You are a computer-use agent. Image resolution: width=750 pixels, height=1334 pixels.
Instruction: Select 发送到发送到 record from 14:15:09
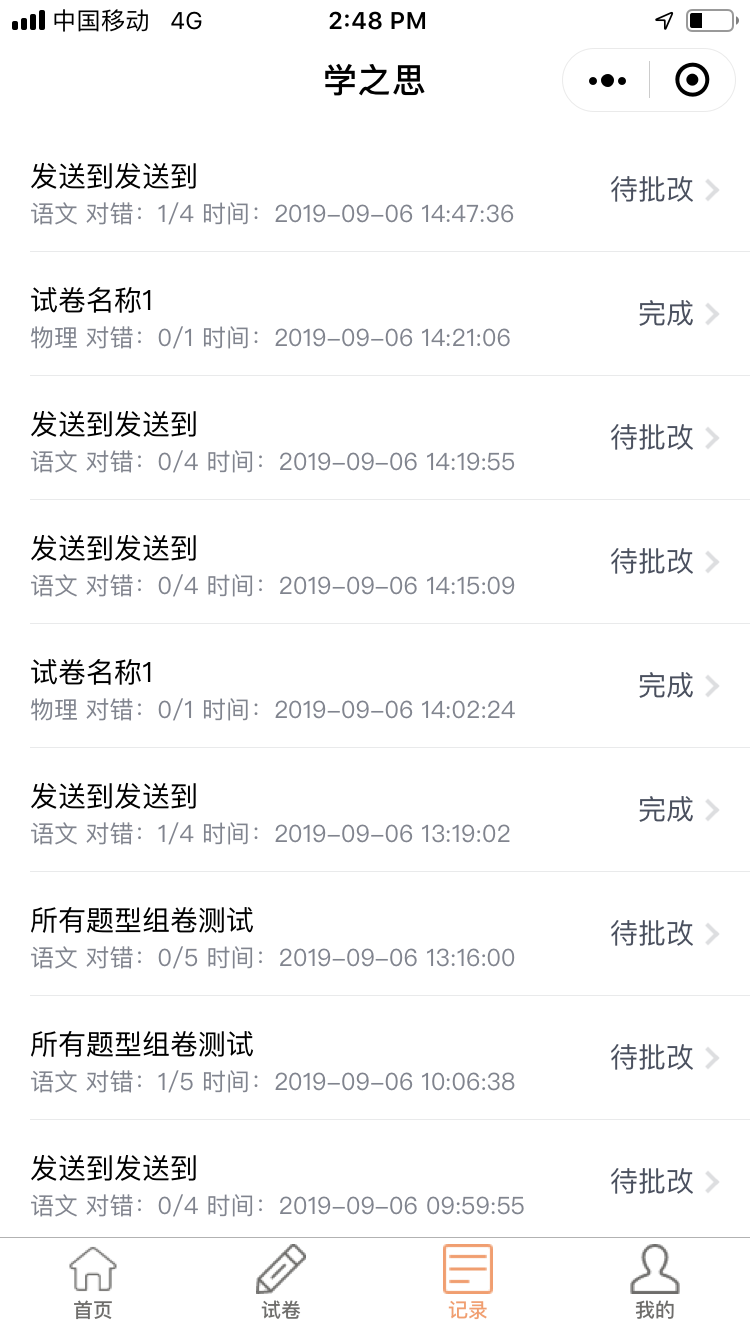pyautogui.click(x=375, y=562)
